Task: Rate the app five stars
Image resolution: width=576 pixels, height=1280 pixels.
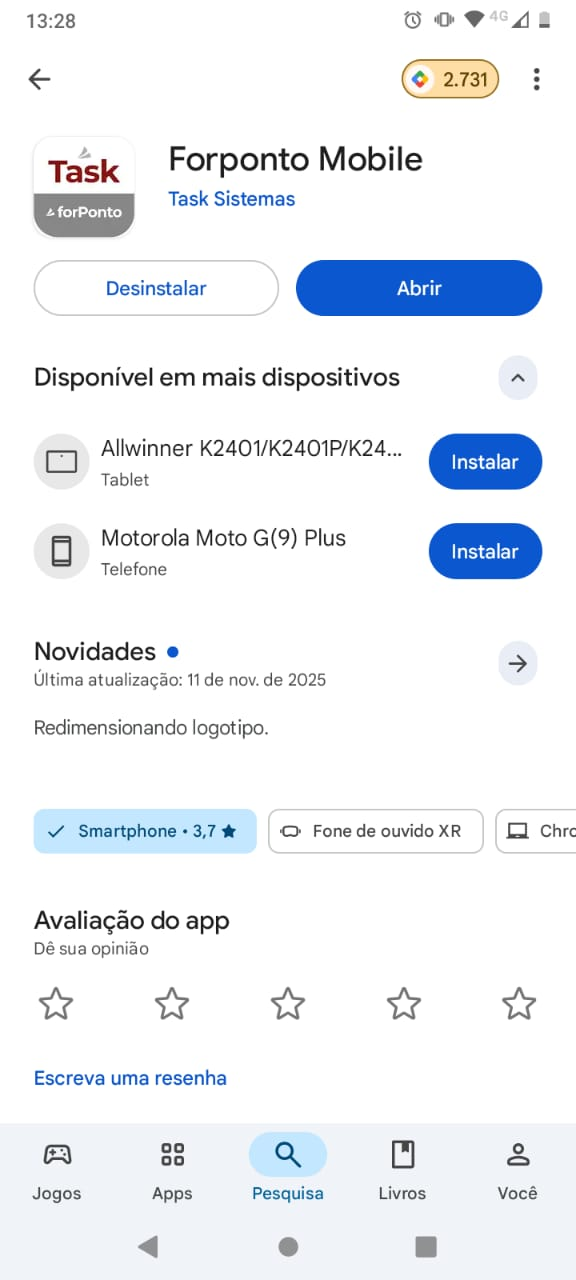Action: pos(519,1003)
